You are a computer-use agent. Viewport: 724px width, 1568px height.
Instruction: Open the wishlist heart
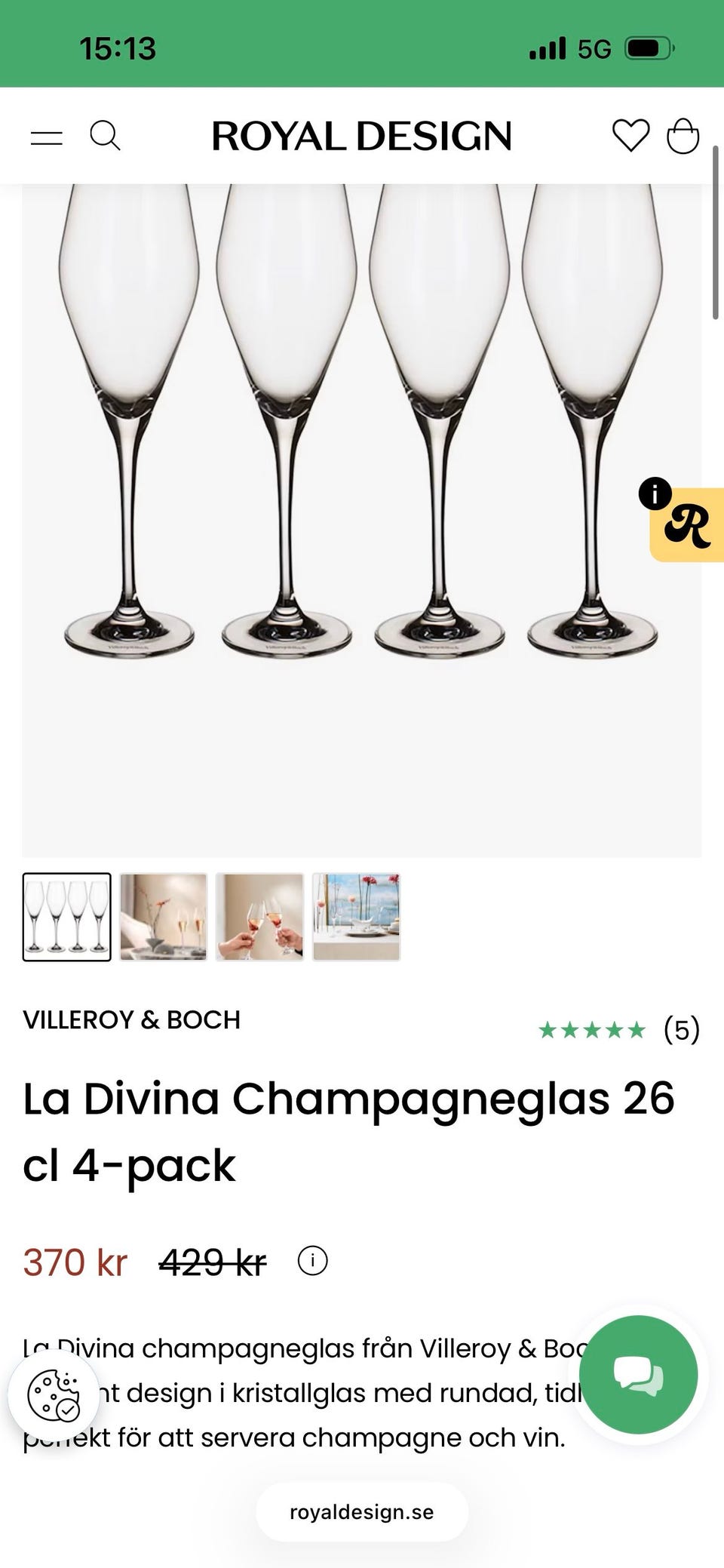point(630,136)
